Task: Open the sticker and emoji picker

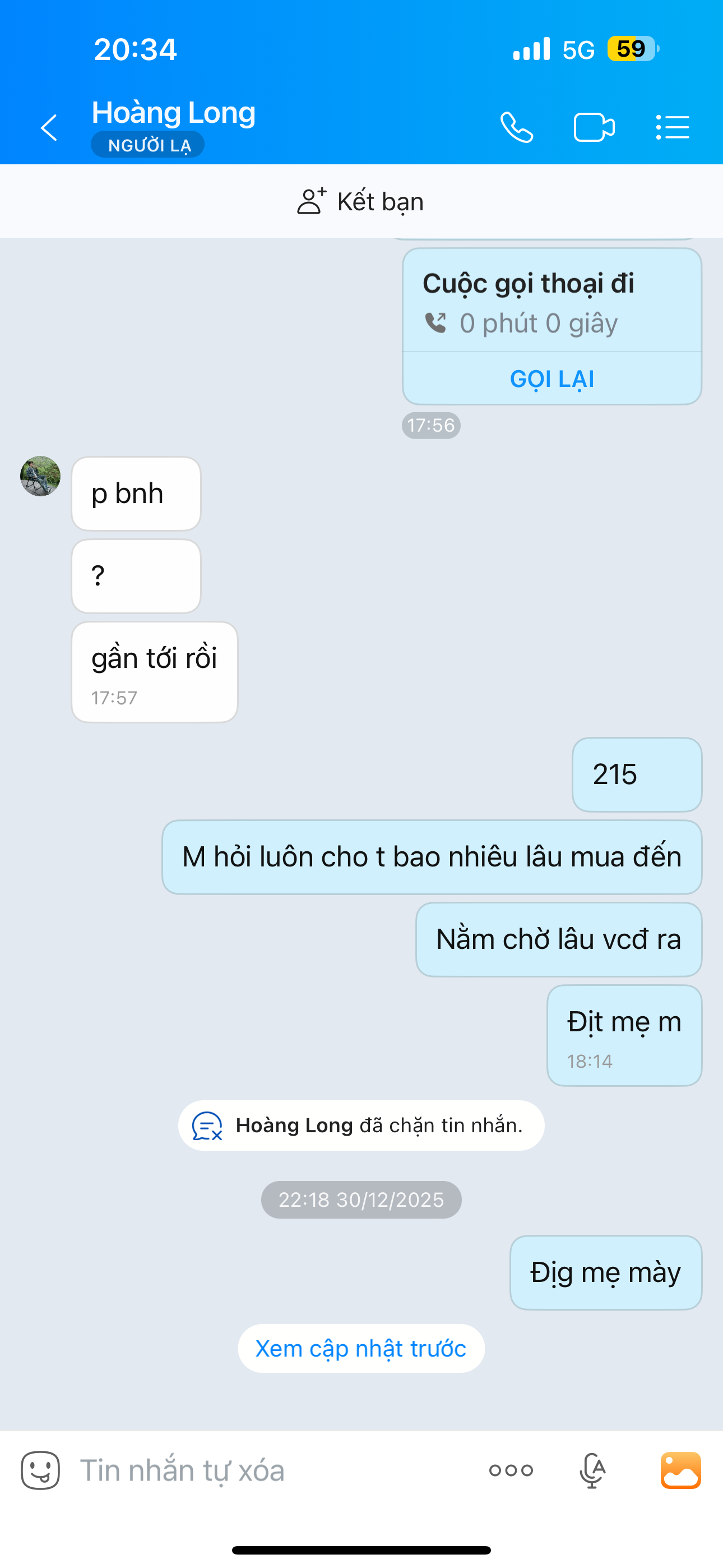Action: tap(40, 1470)
